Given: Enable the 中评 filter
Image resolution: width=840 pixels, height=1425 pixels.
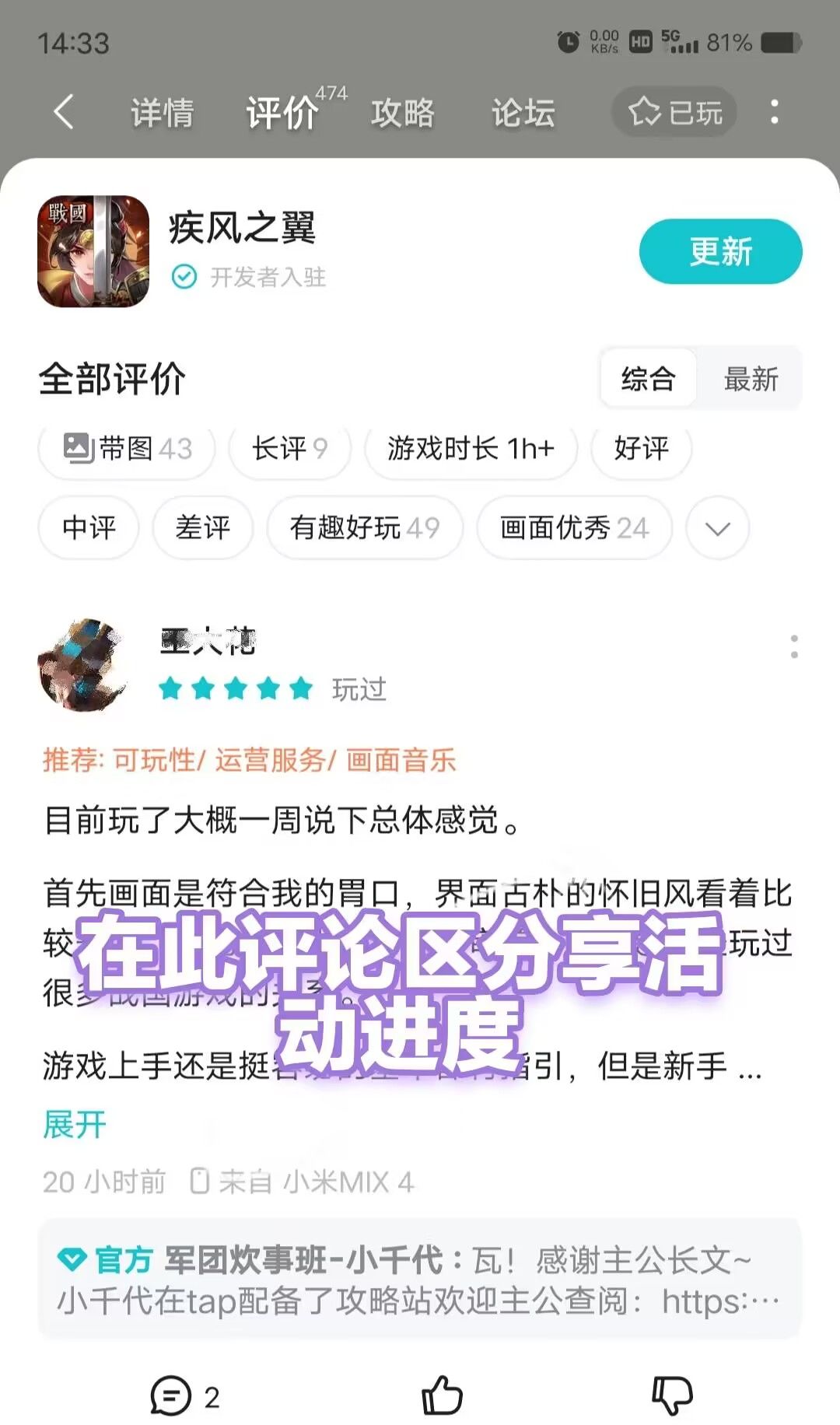Looking at the screenshot, I should (x=88, y=528).
